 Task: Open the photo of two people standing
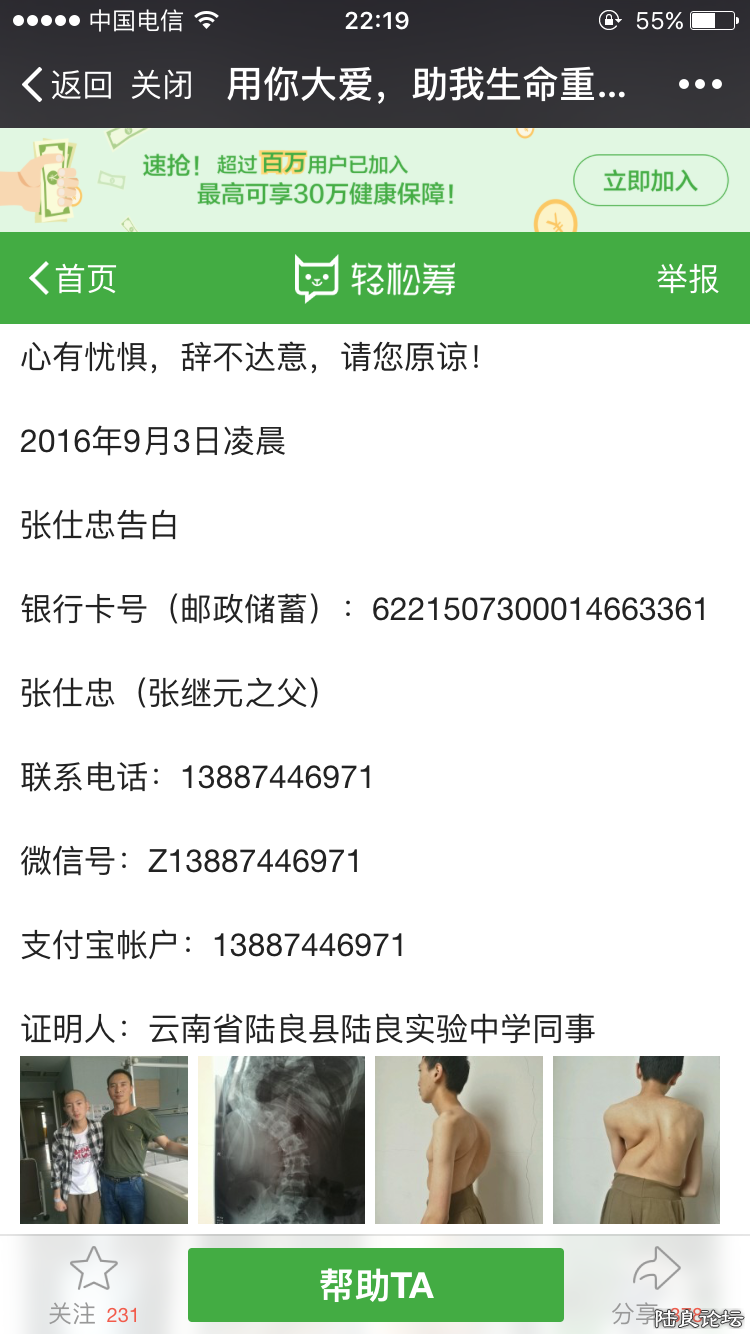tap(104, 1139)
